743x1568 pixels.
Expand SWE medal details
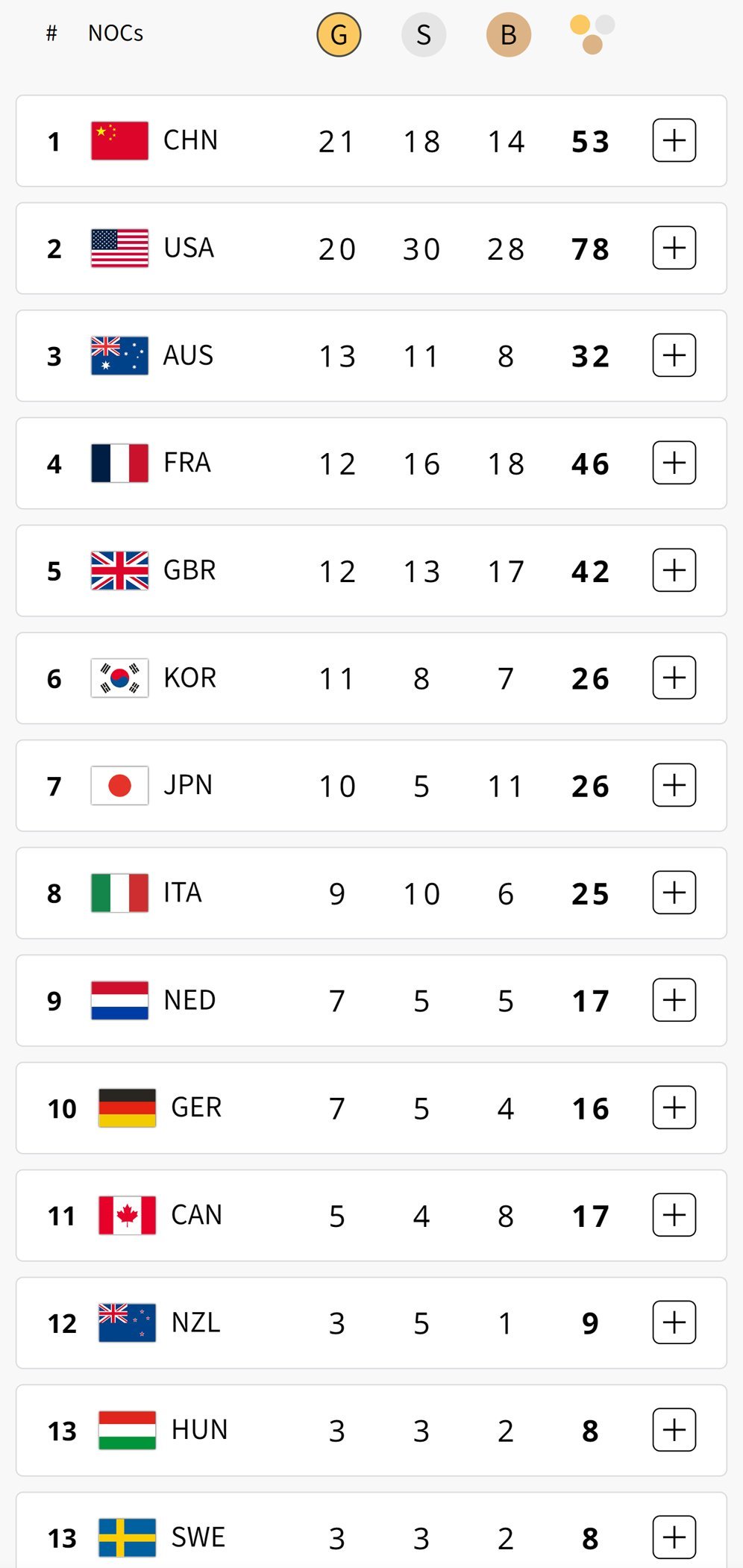pyautogui.click(x=674, y=1537)
